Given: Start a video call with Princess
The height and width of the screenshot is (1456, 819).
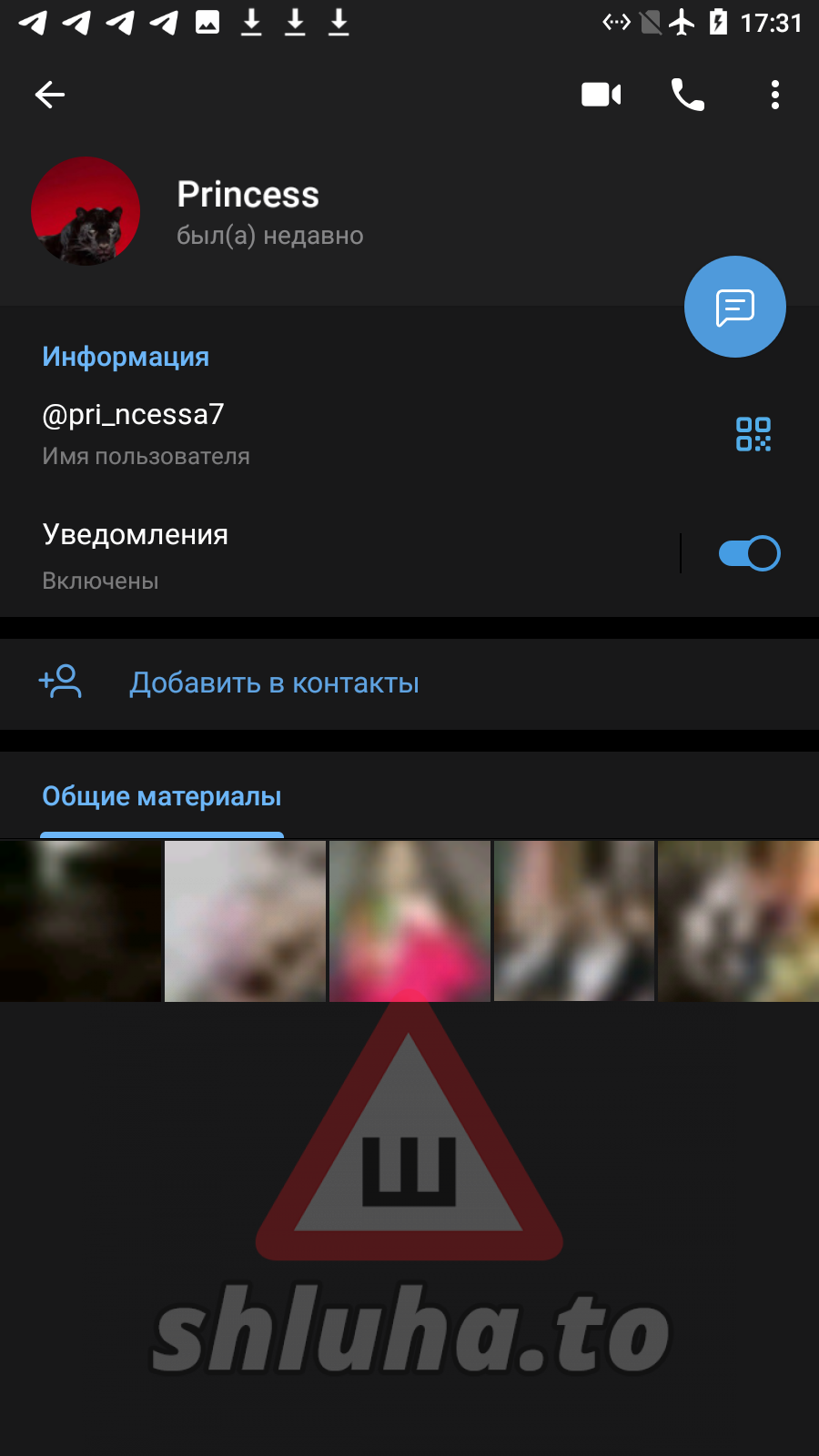Looking at the screenshot, I should 601,95.
